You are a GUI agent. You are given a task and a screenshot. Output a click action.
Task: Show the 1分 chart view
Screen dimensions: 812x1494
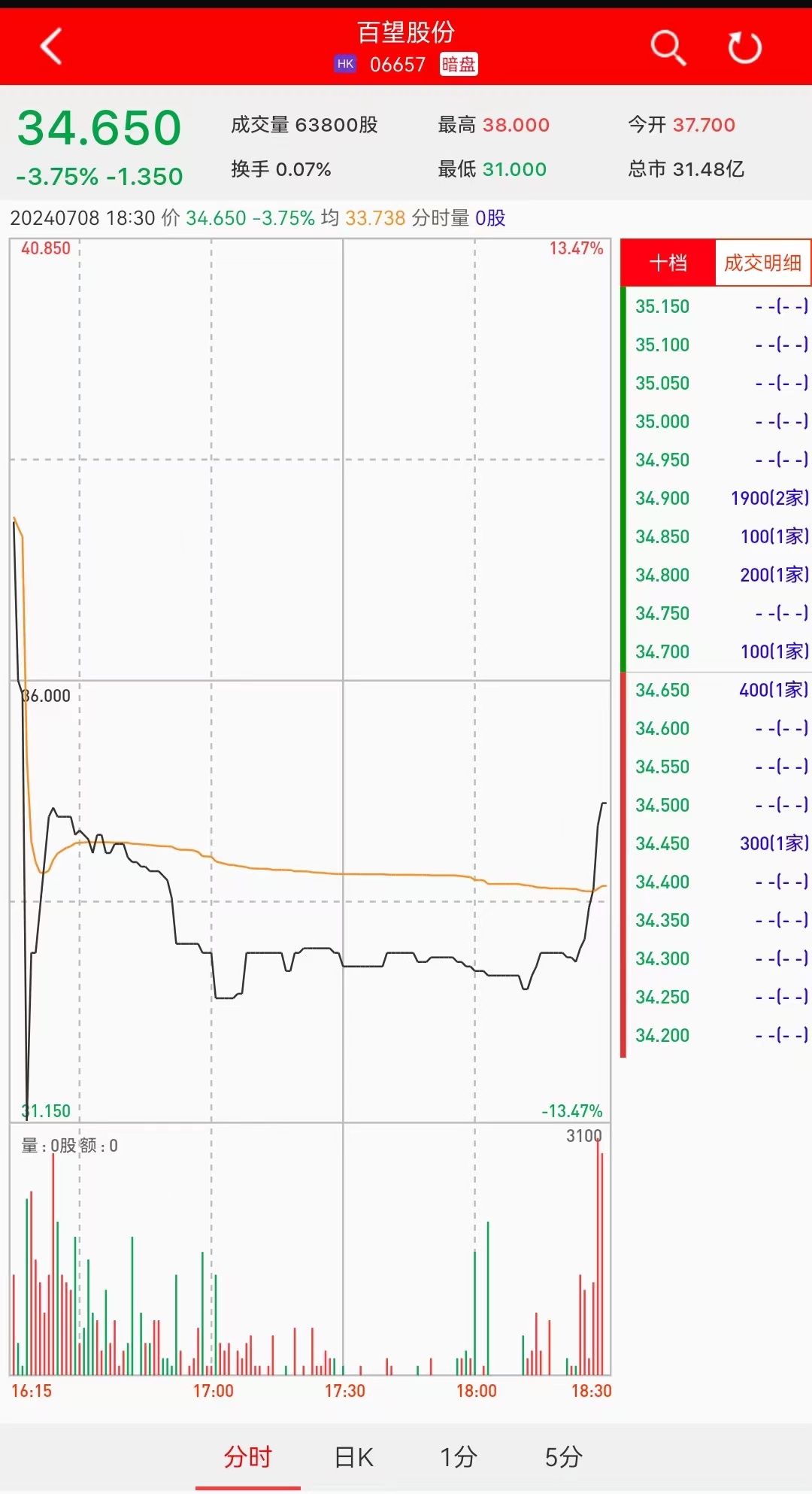[x=458, y=1456]
